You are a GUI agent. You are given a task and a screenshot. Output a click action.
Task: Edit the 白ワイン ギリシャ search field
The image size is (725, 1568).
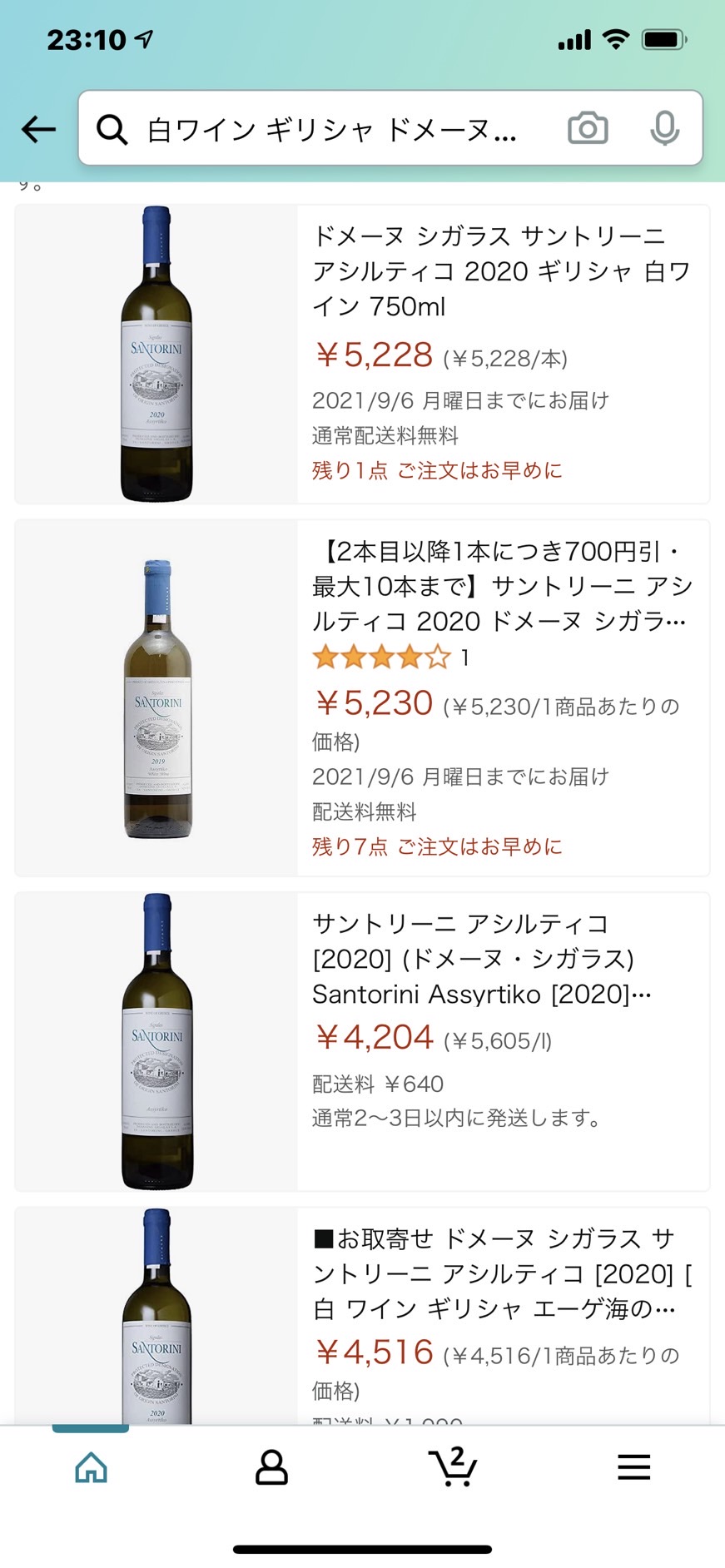331,130
